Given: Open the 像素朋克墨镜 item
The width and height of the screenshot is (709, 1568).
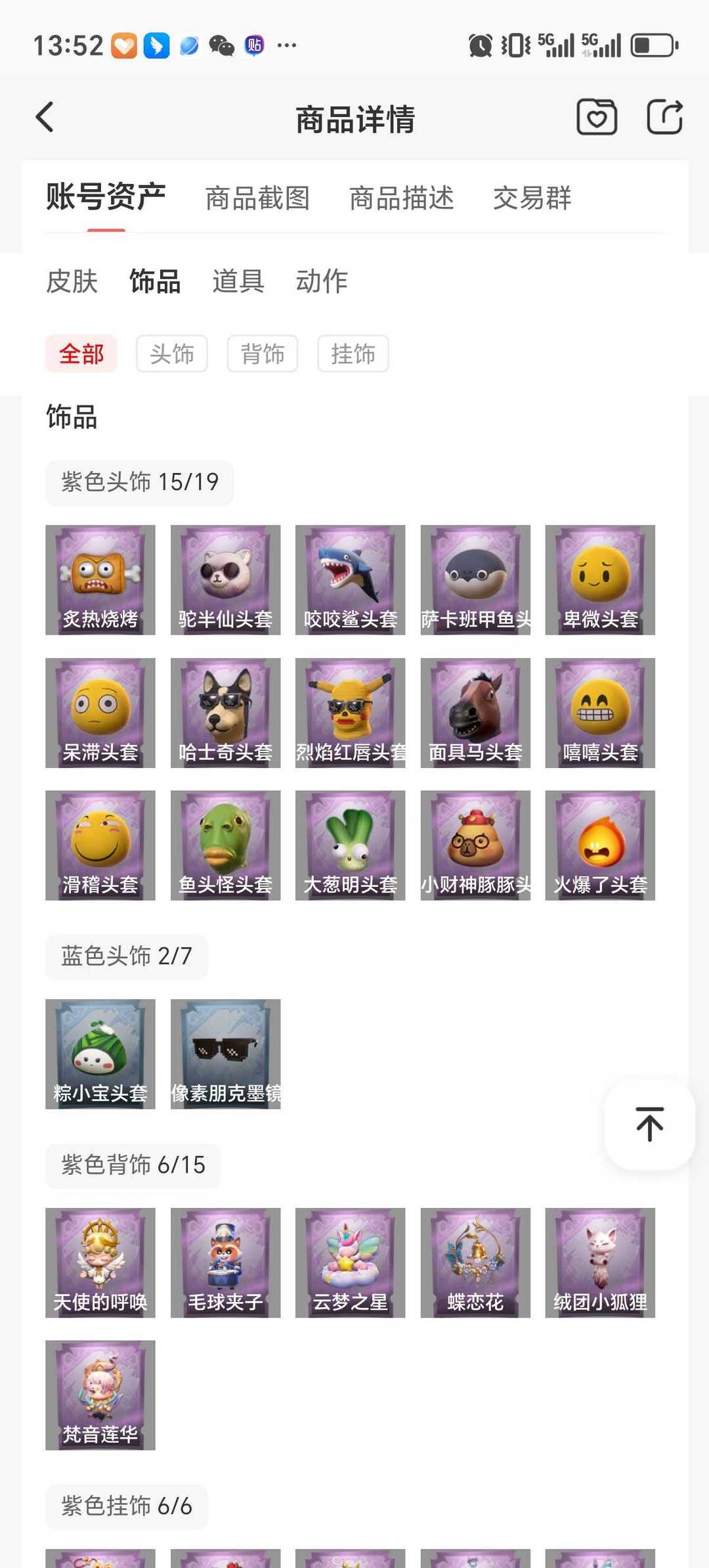Looking at the screenshot, I should [x=225, y=1054].
